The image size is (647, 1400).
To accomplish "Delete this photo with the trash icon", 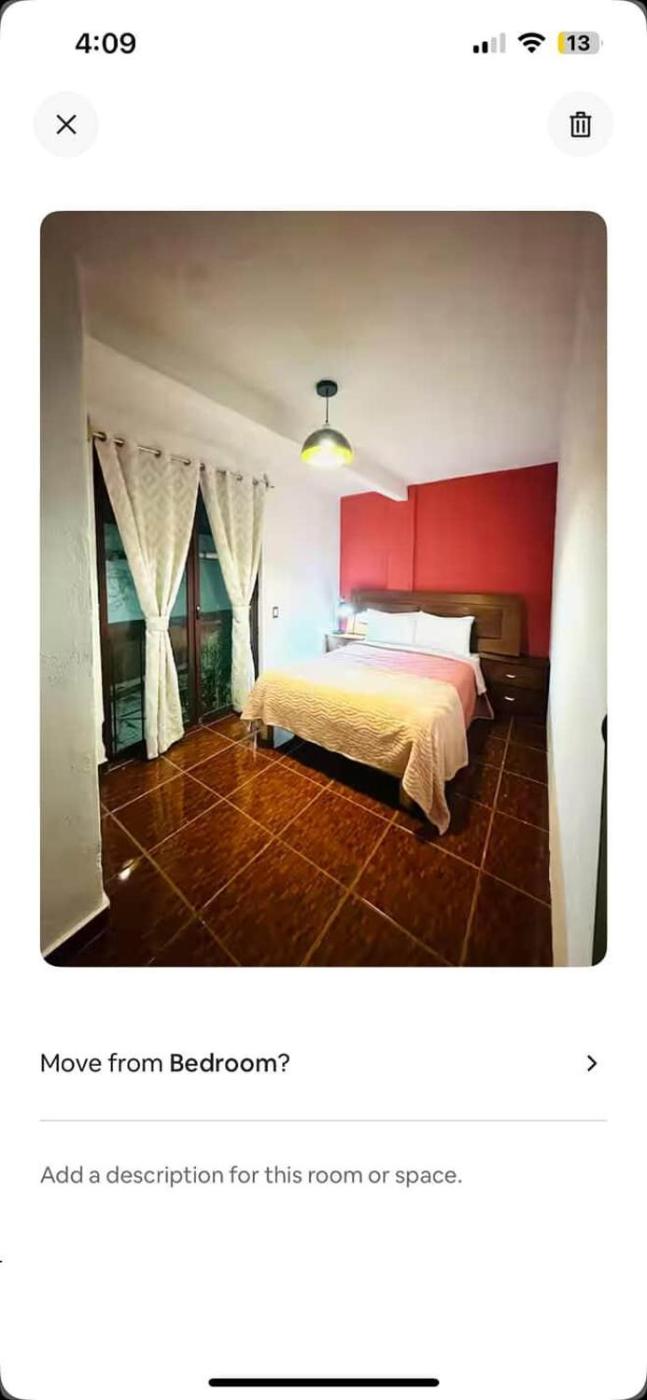I will (580, 125).
